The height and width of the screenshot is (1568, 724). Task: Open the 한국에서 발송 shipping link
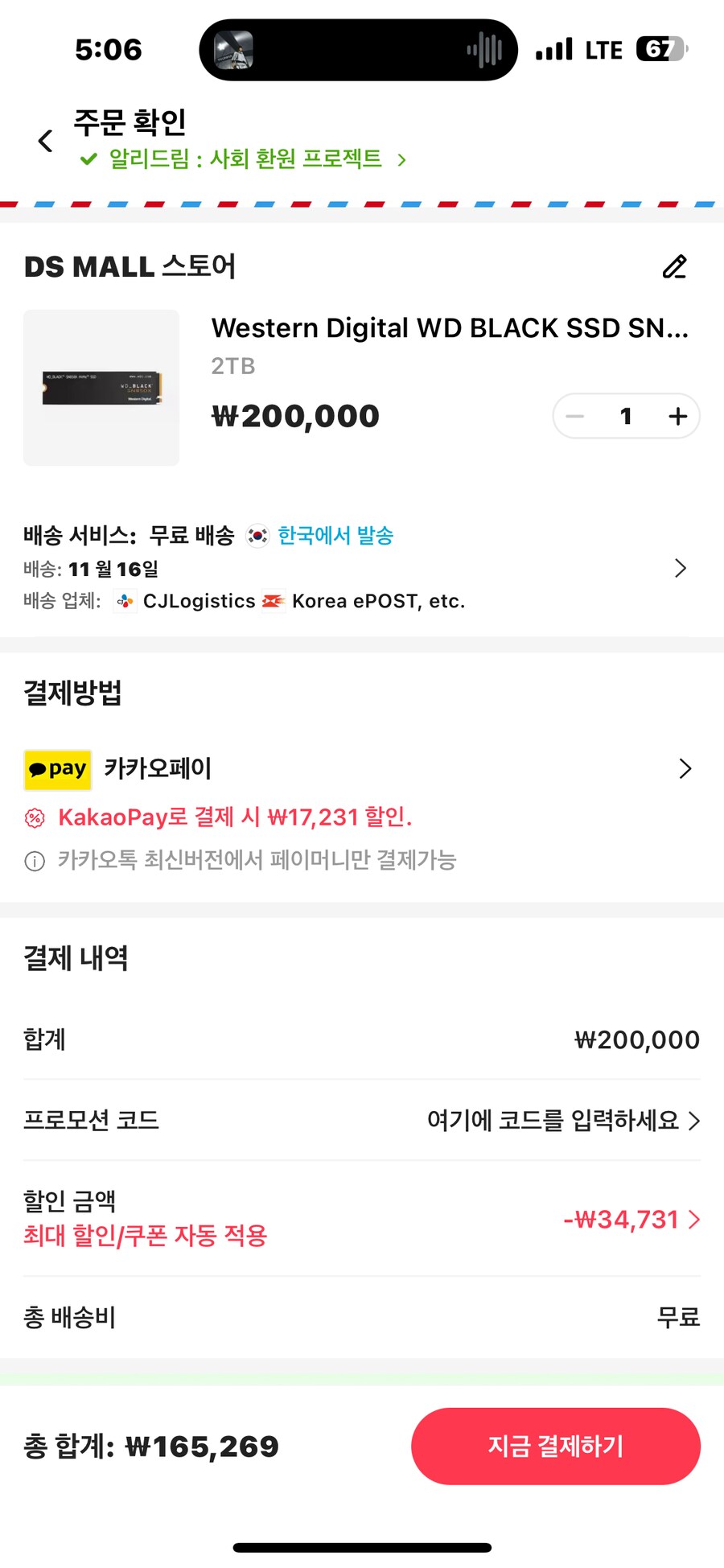click(335, 535)
